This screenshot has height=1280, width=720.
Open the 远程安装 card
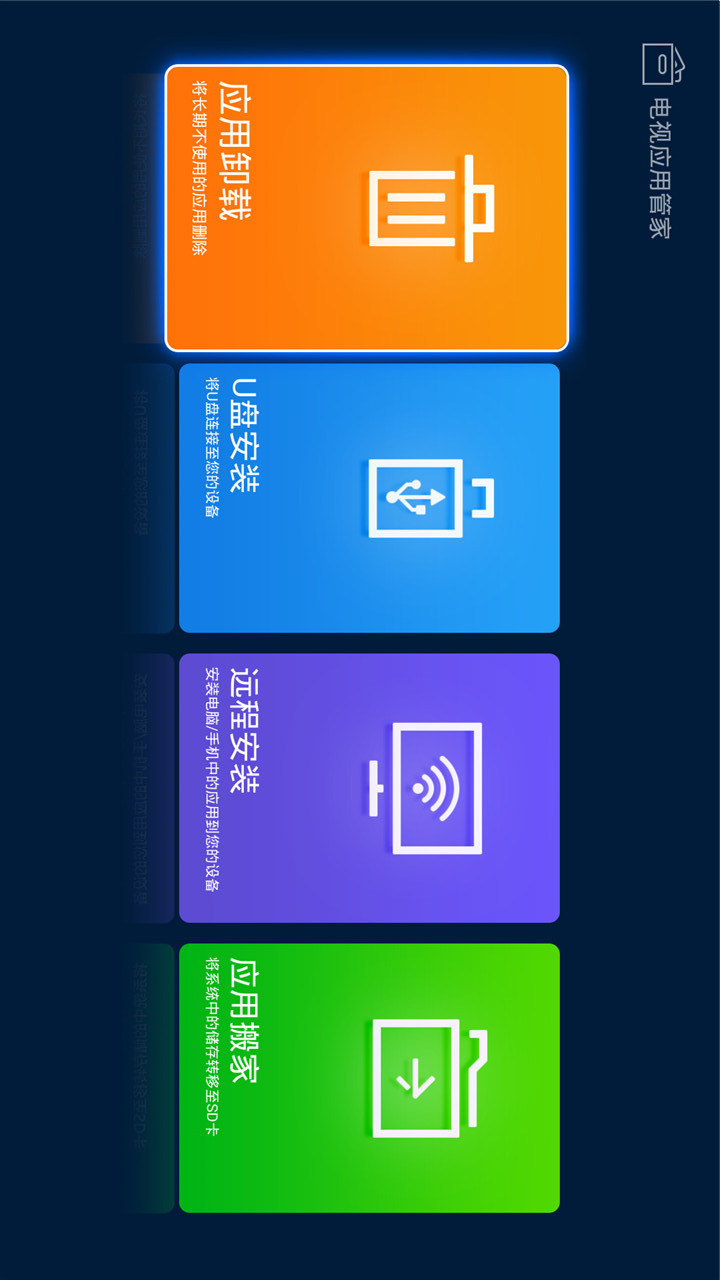[369, 788]
